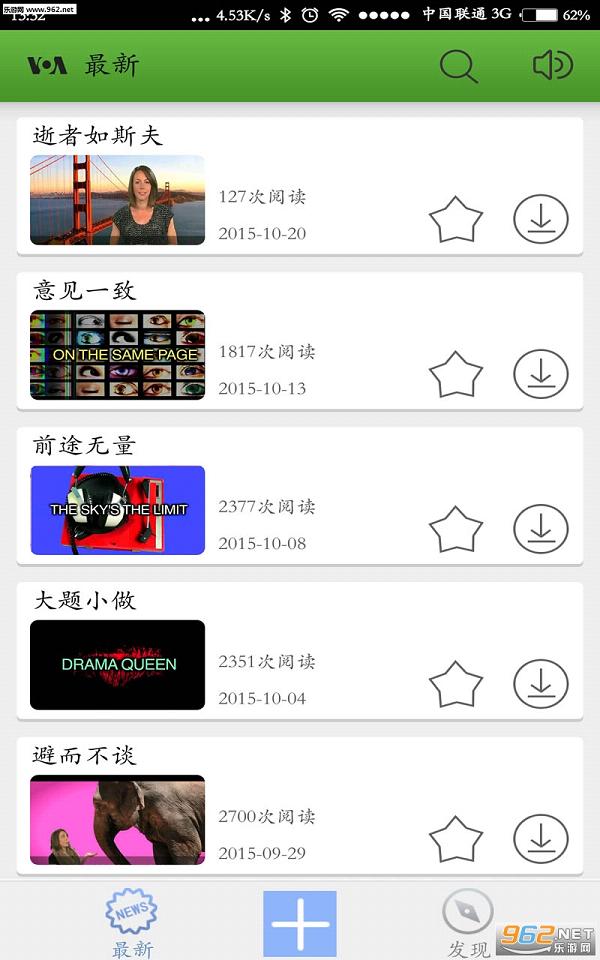Star the 避而不谈 lesson

click(456, 839)
